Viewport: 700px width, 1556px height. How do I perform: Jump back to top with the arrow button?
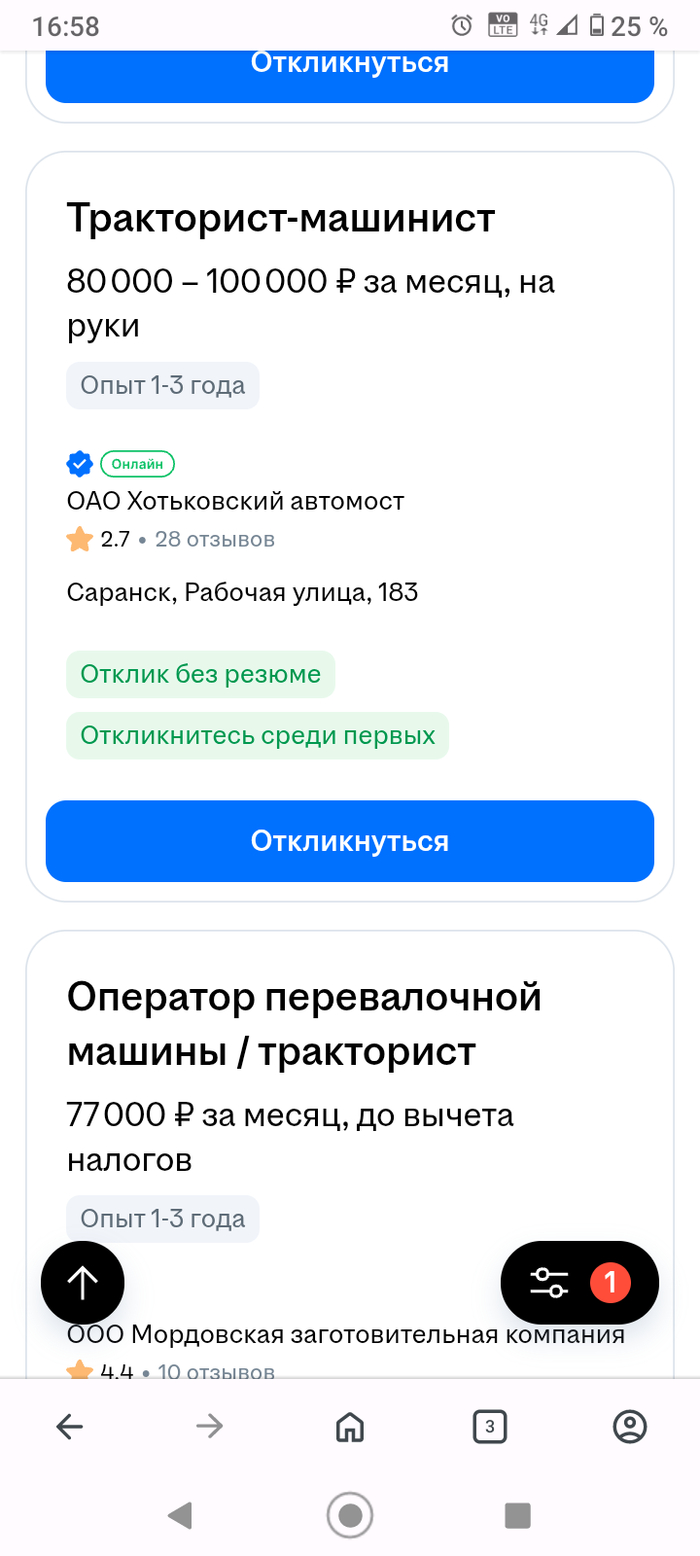click(83, 1283)
